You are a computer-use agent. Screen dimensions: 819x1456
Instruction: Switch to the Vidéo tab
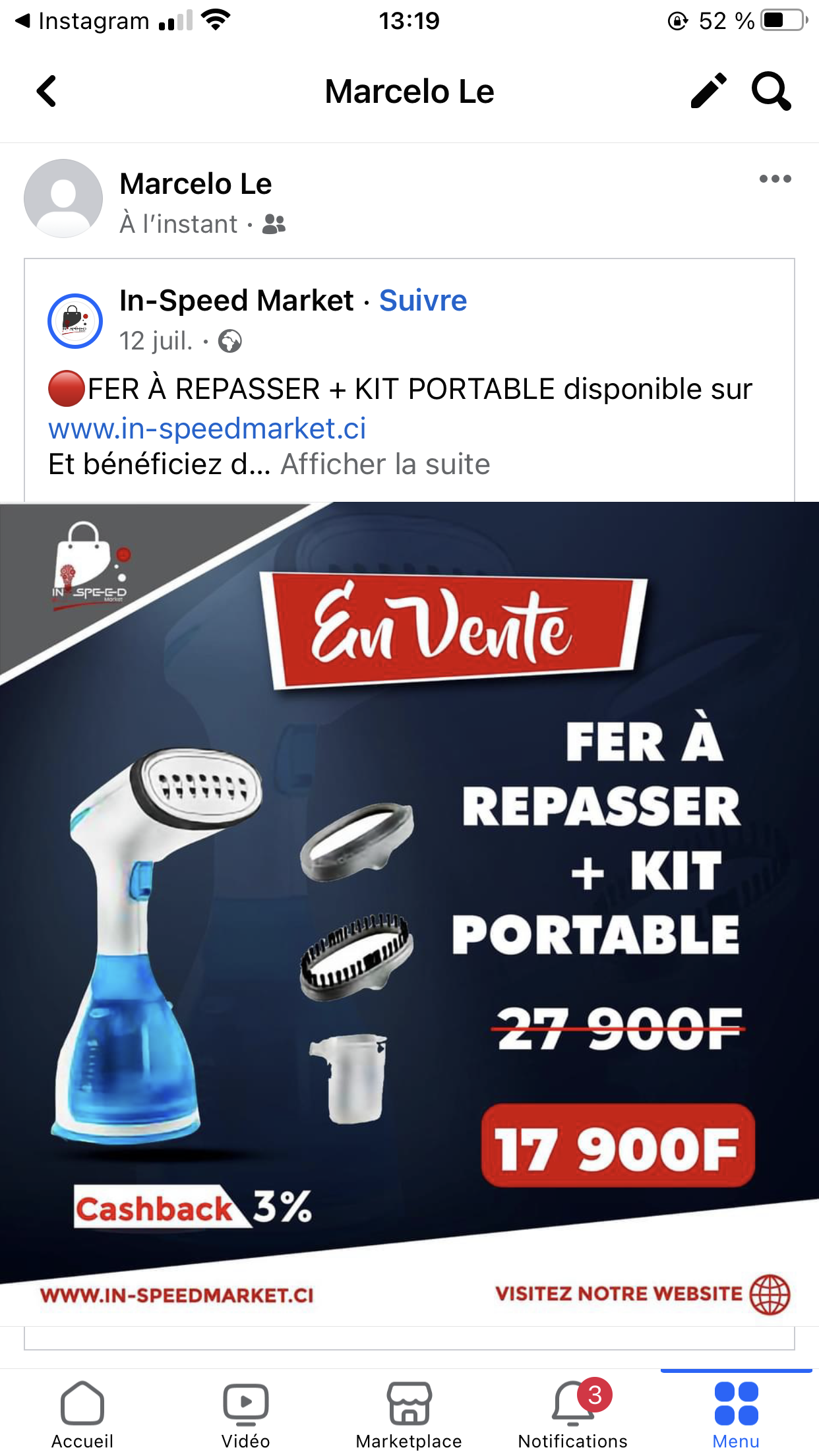(246, 1414)
